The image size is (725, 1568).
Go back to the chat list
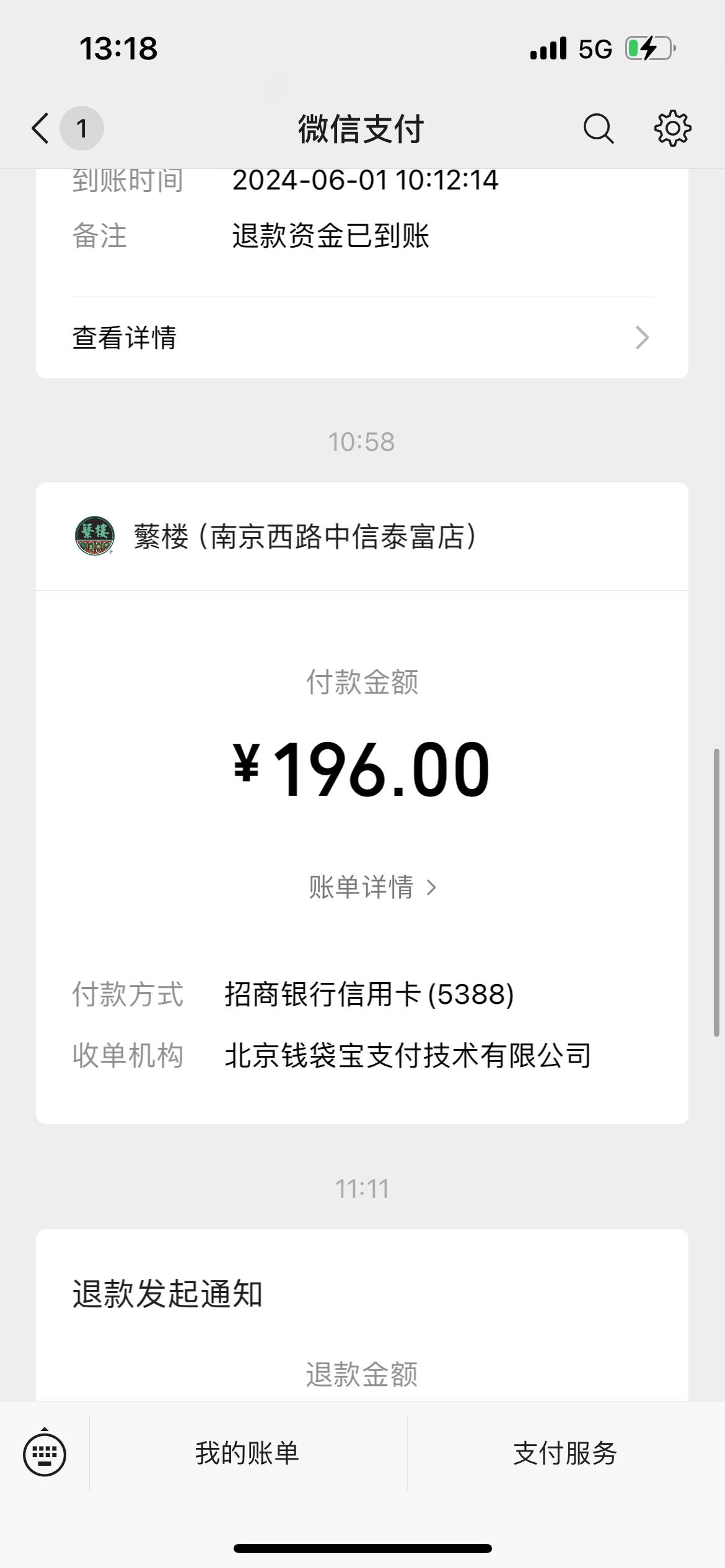tap(41, 129)
